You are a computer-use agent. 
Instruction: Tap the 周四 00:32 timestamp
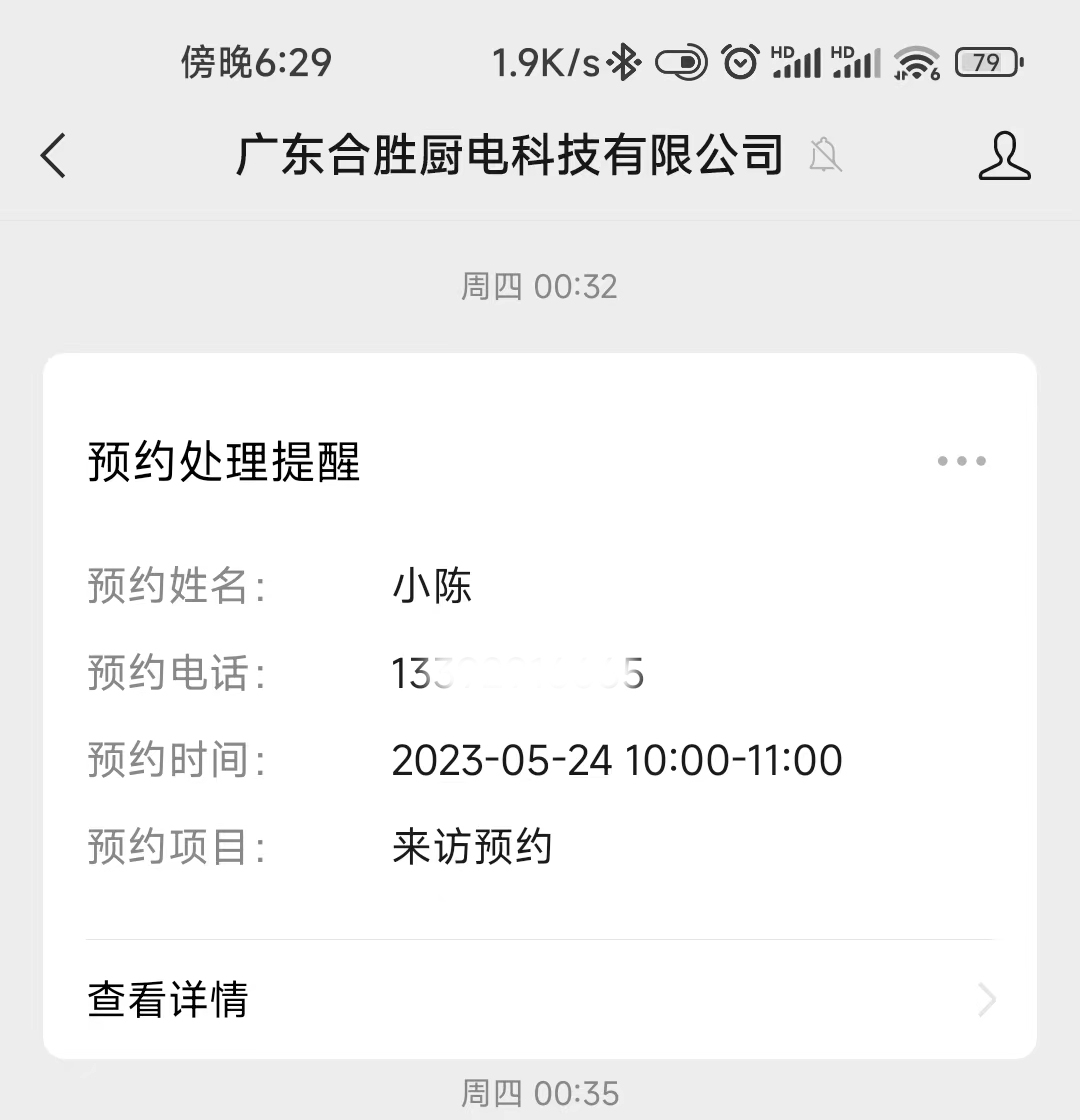point(540,287)
